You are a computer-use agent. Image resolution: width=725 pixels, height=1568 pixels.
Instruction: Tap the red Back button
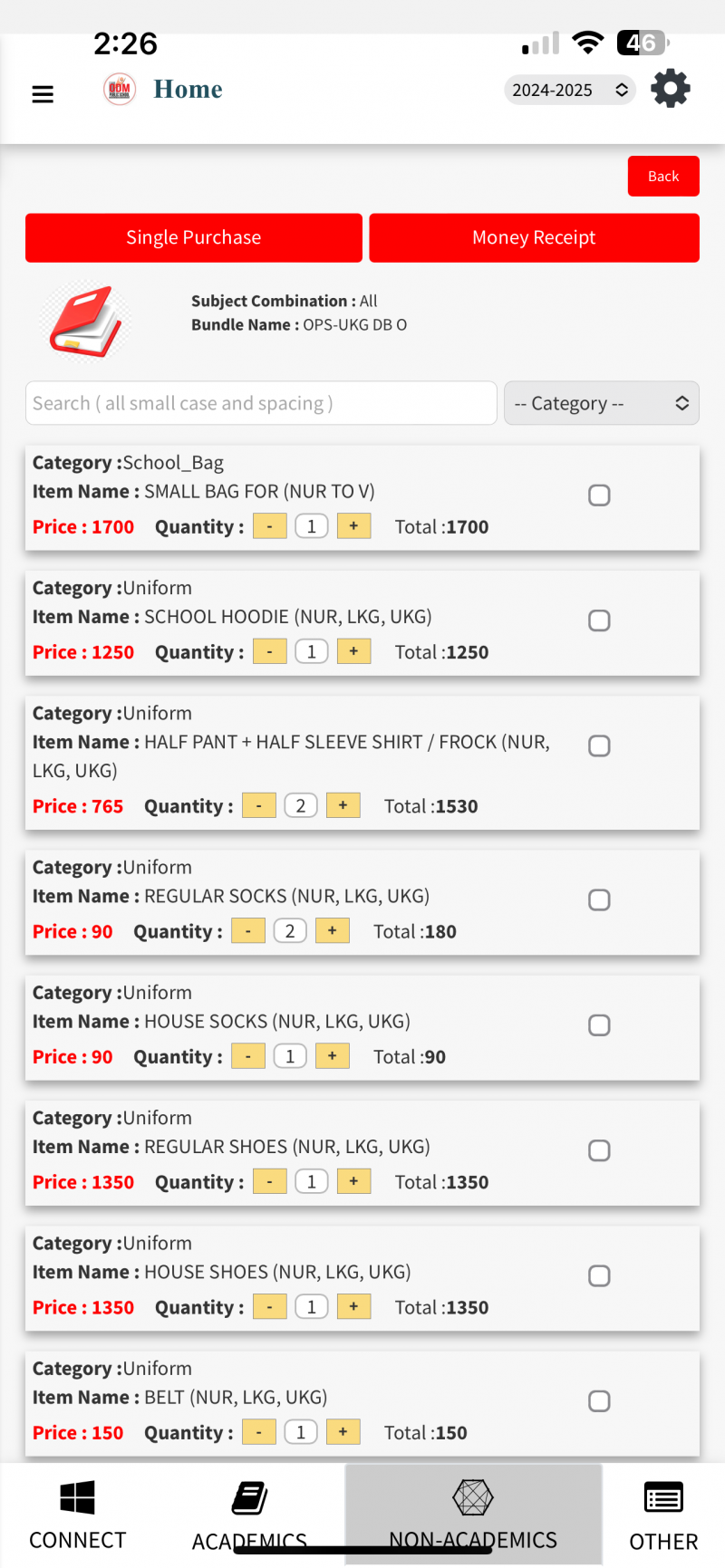pos(662,176)
